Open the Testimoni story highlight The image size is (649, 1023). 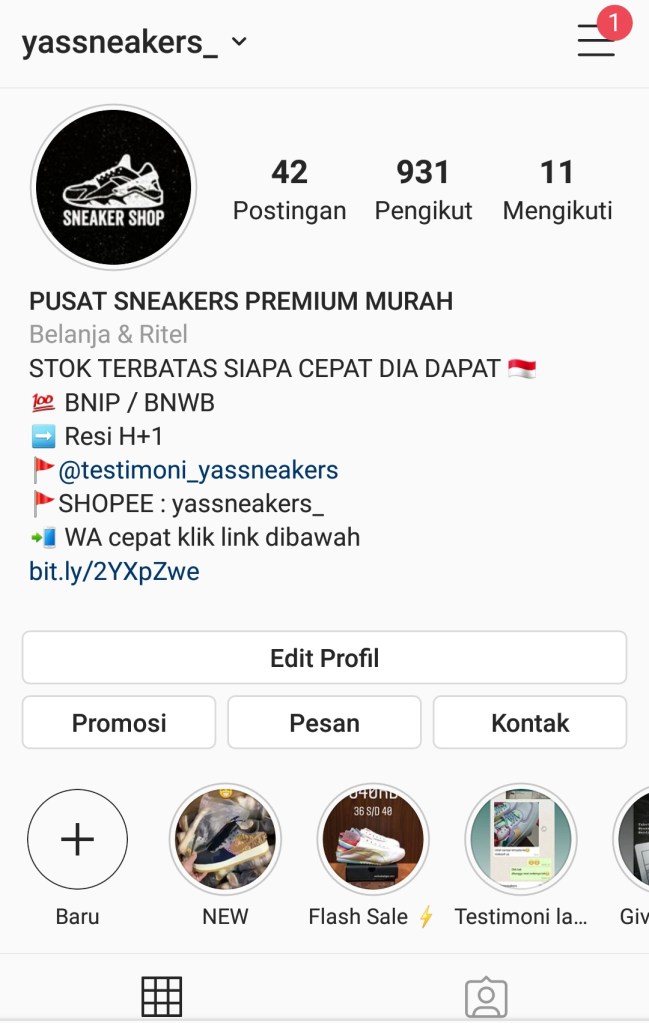(520, 840)
